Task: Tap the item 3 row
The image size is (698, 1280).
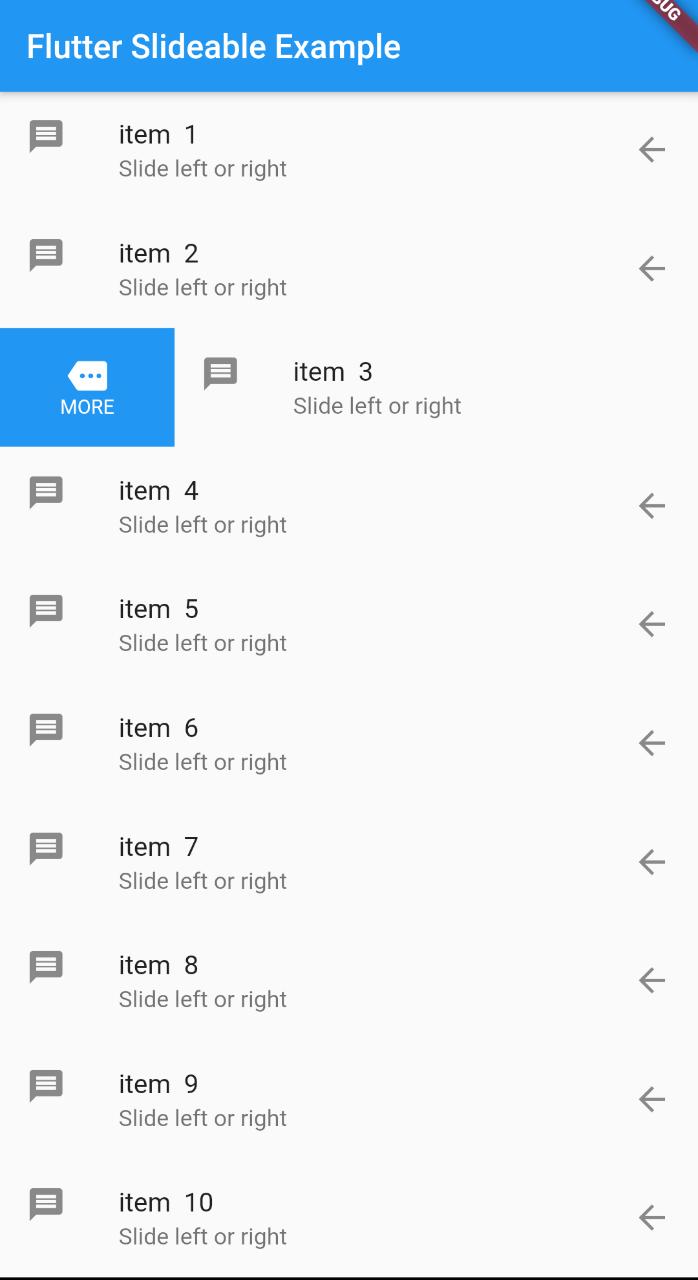Action: tap(436, 387)
